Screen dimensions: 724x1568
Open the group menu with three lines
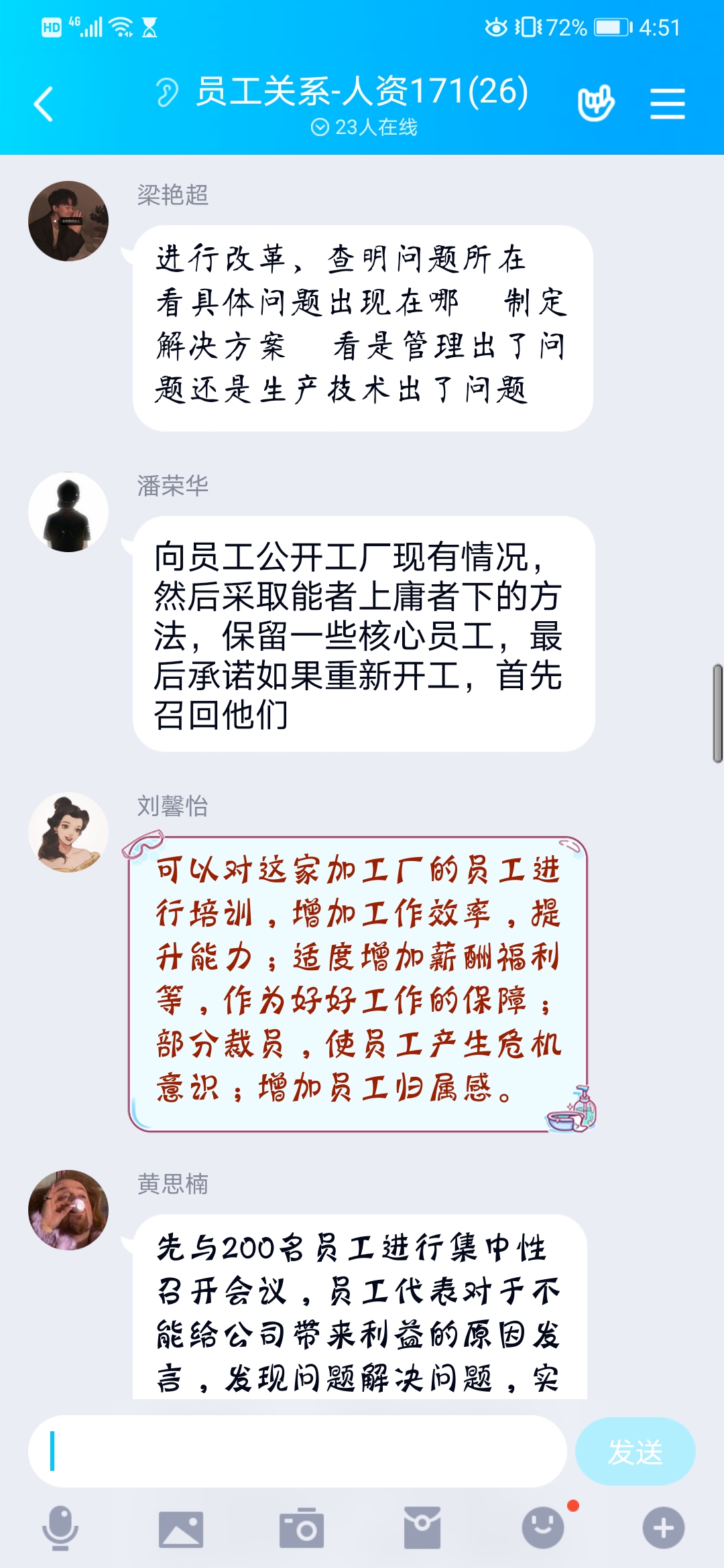click(667, 104)
